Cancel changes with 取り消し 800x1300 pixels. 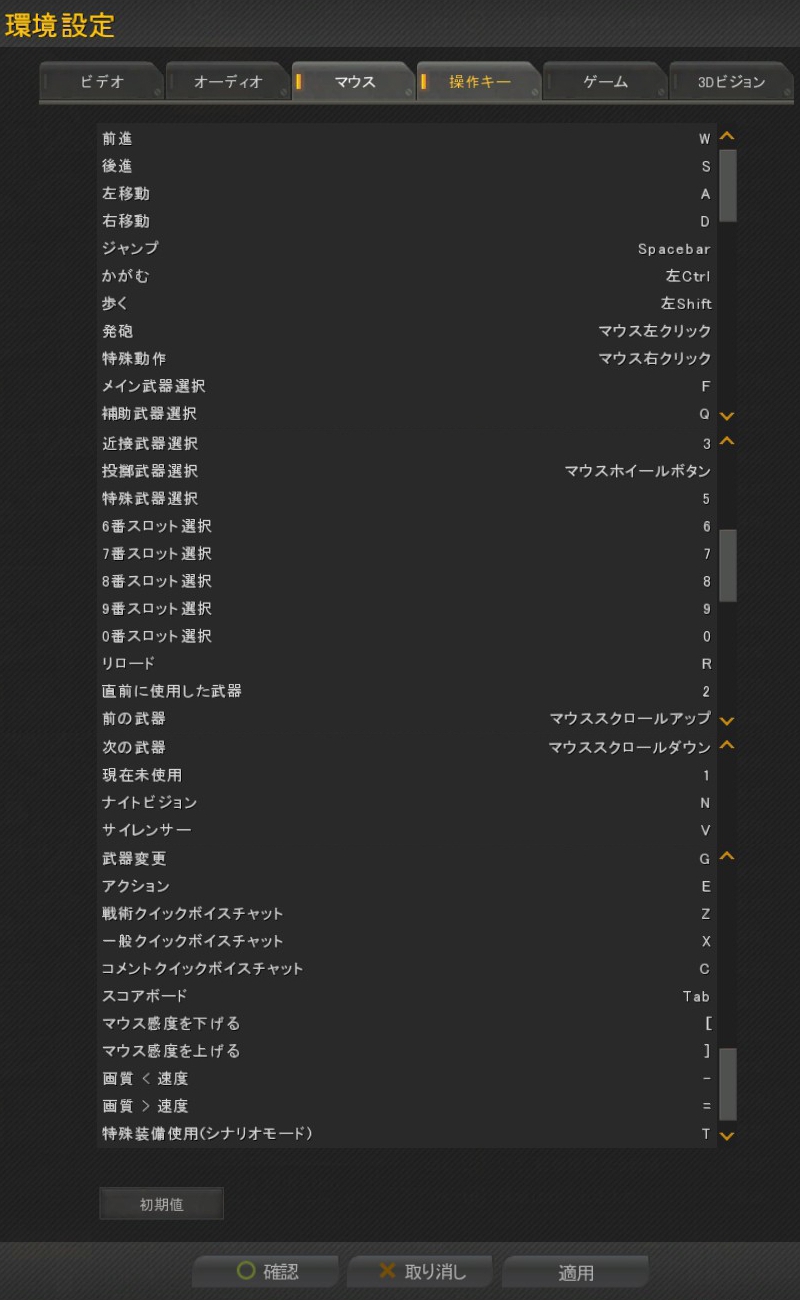(x=420, y=1272)
